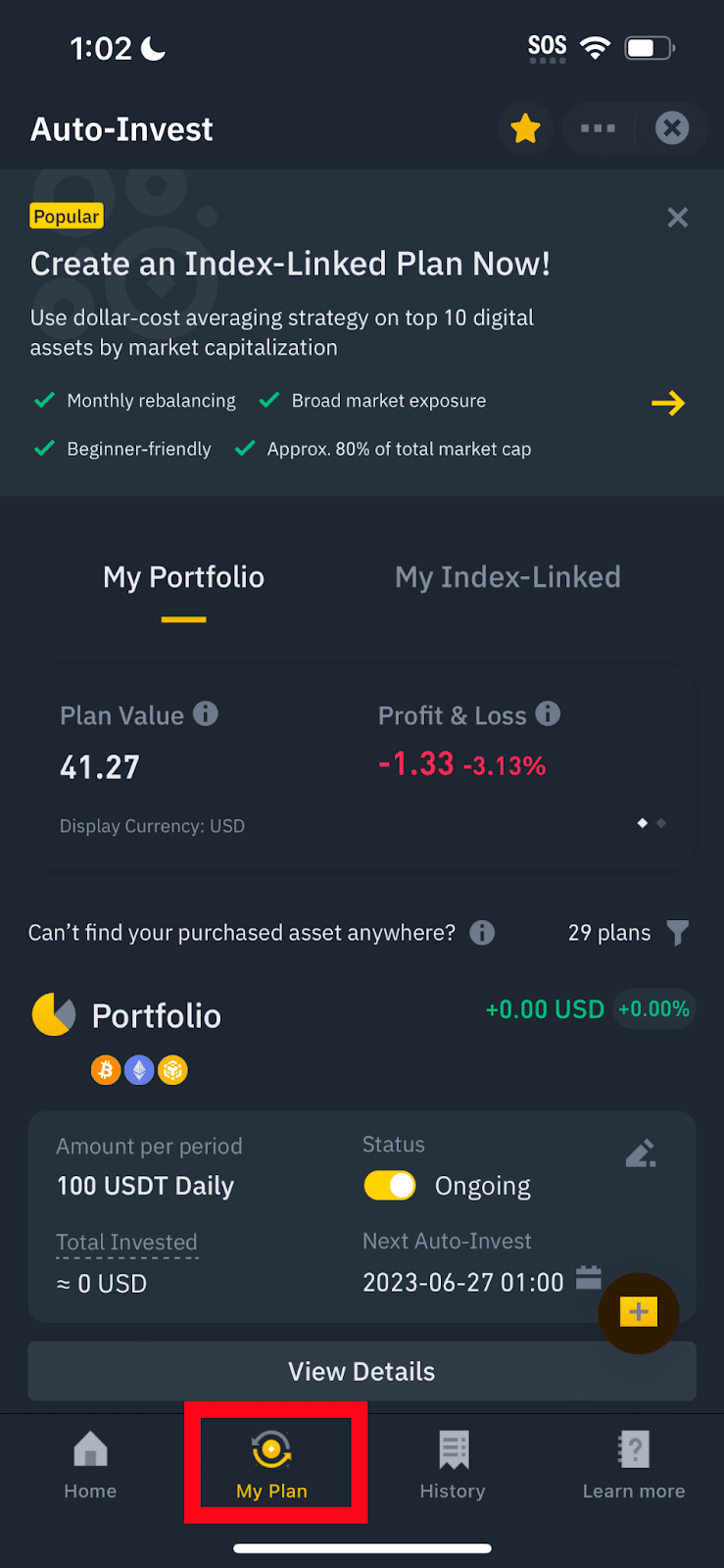Viewport: 724px width, 1568px height.
Task: Close the Auto-Invest mini app
Action: pyautogui.click(x=672, y=128)
